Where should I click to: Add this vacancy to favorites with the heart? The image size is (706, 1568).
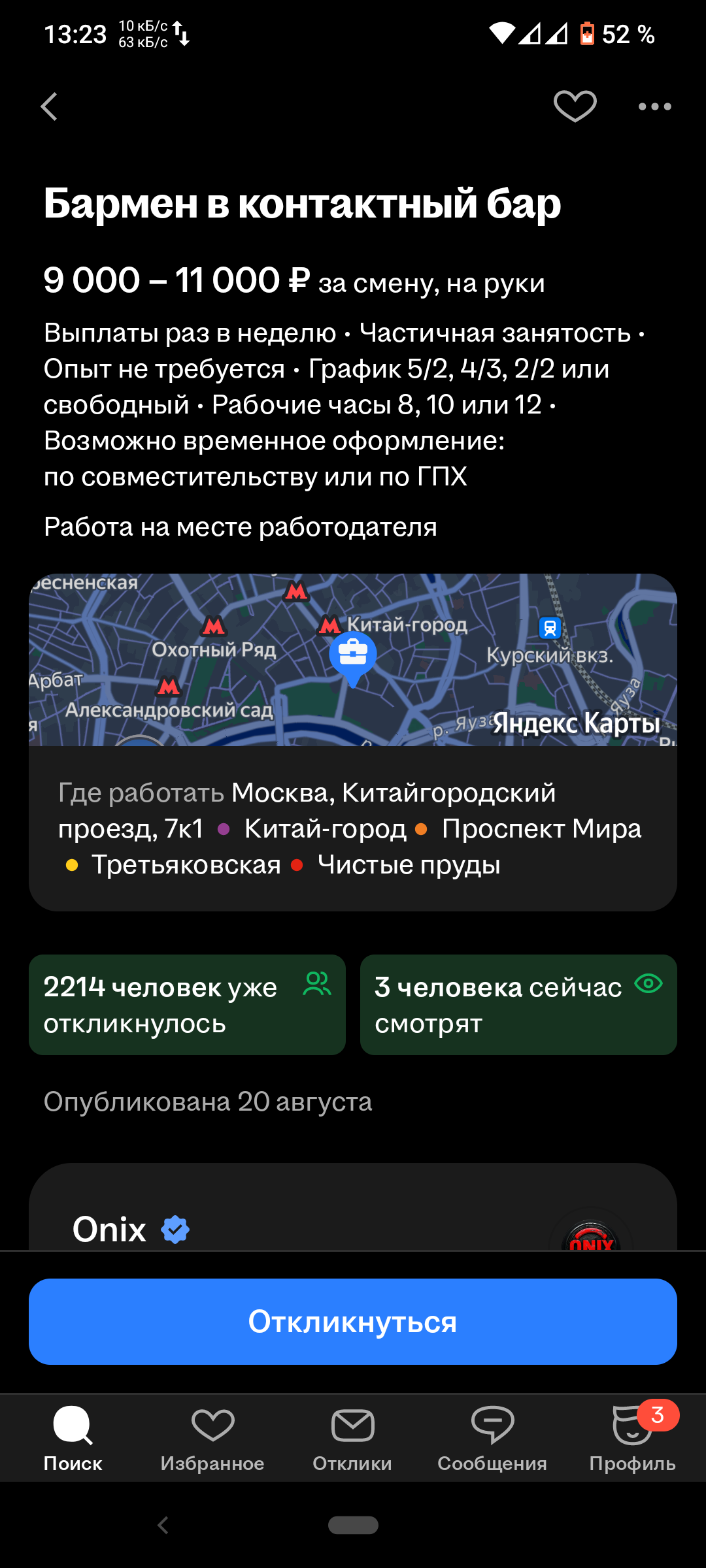[x=575, y=106]
